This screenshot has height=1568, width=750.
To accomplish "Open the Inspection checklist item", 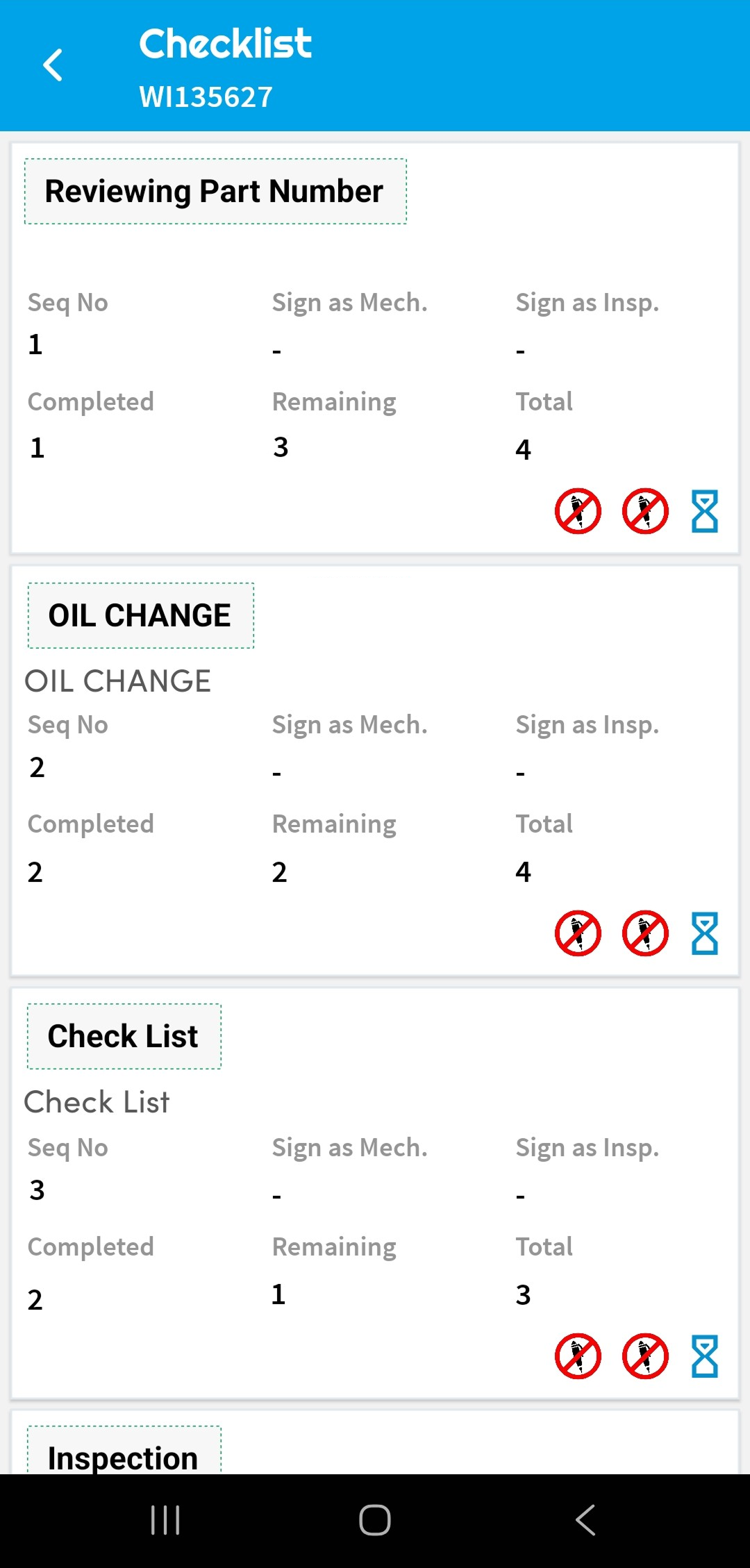I will [x=124, y=1456].
